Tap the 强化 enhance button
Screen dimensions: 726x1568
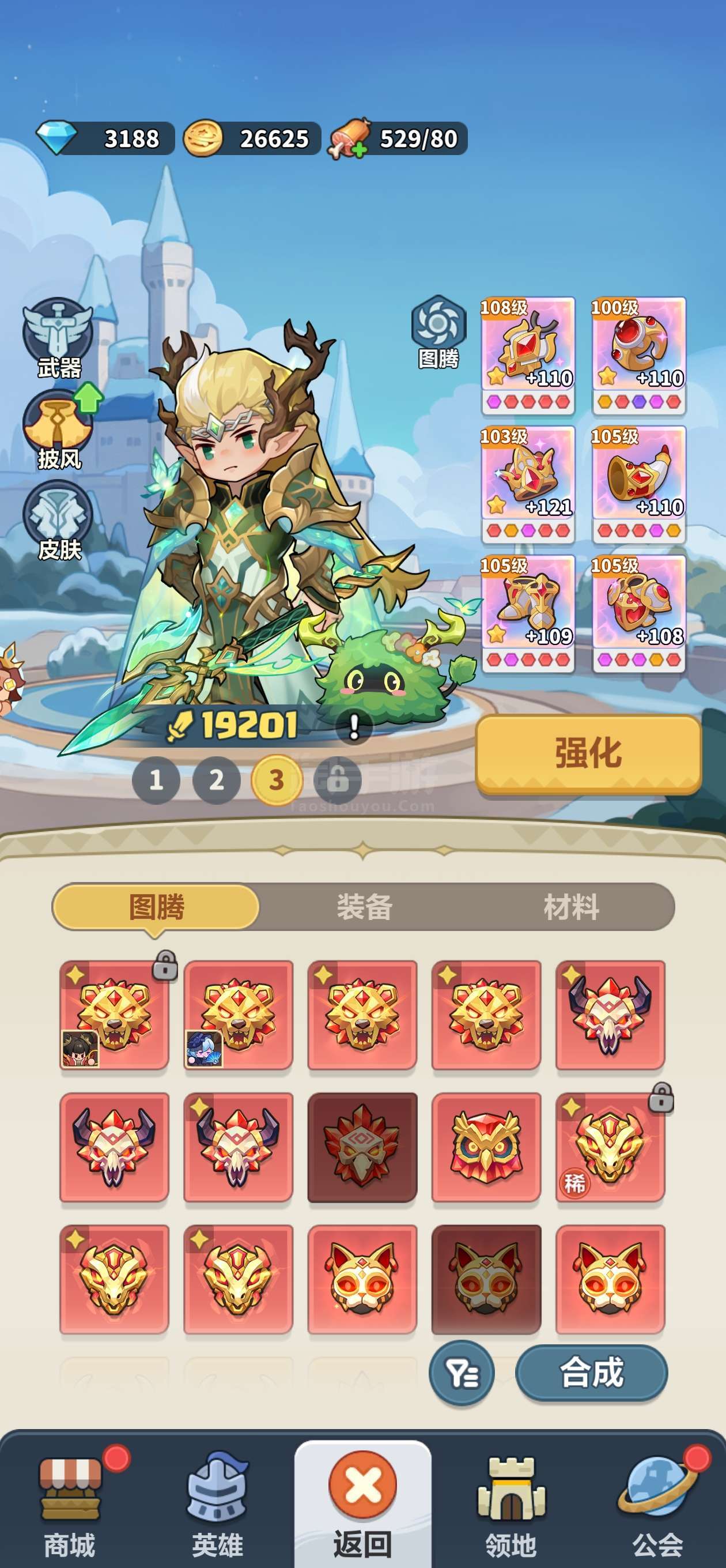588,753
